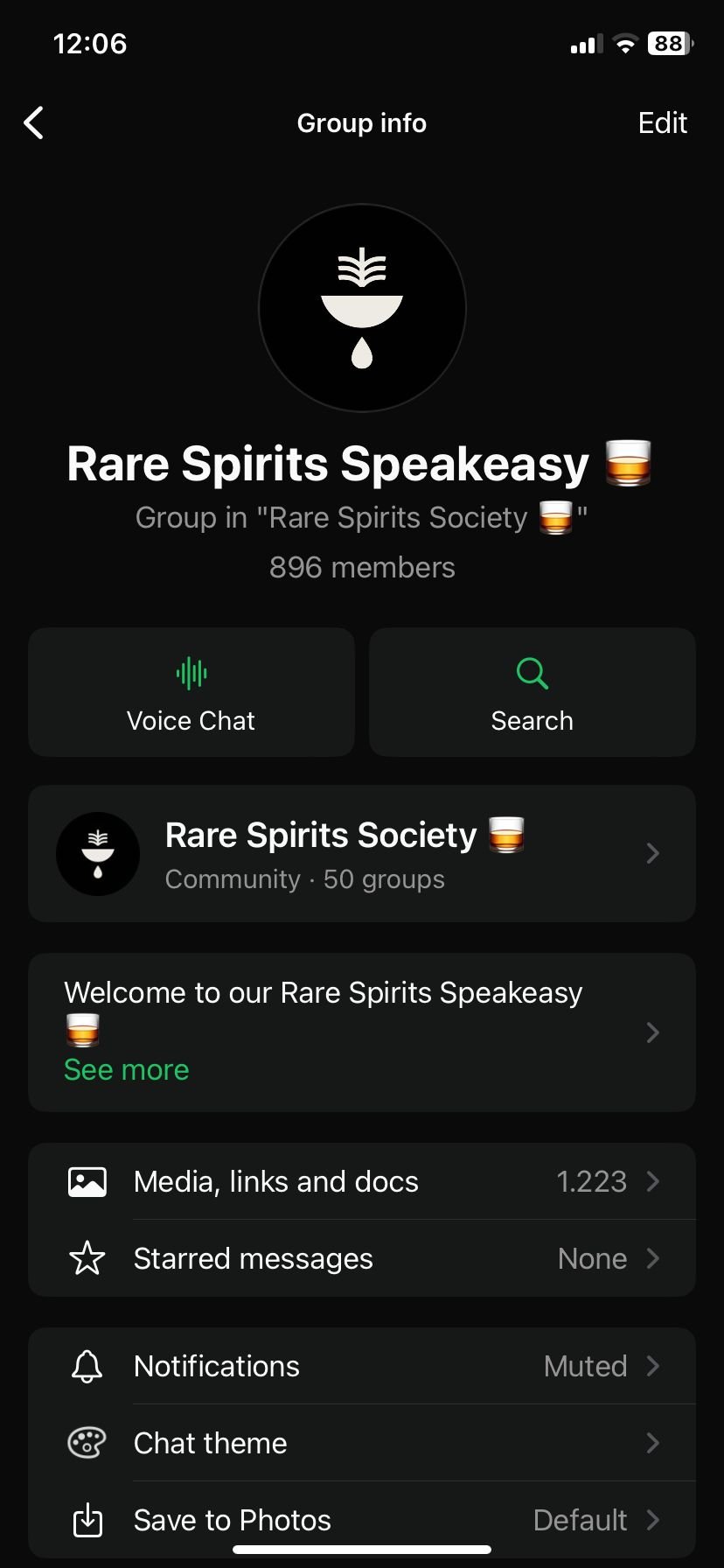Image resolution: width=724 pixels, height=1568 pixels.
Task: Open Save to Photos setting
Action: pos(362,1520)
